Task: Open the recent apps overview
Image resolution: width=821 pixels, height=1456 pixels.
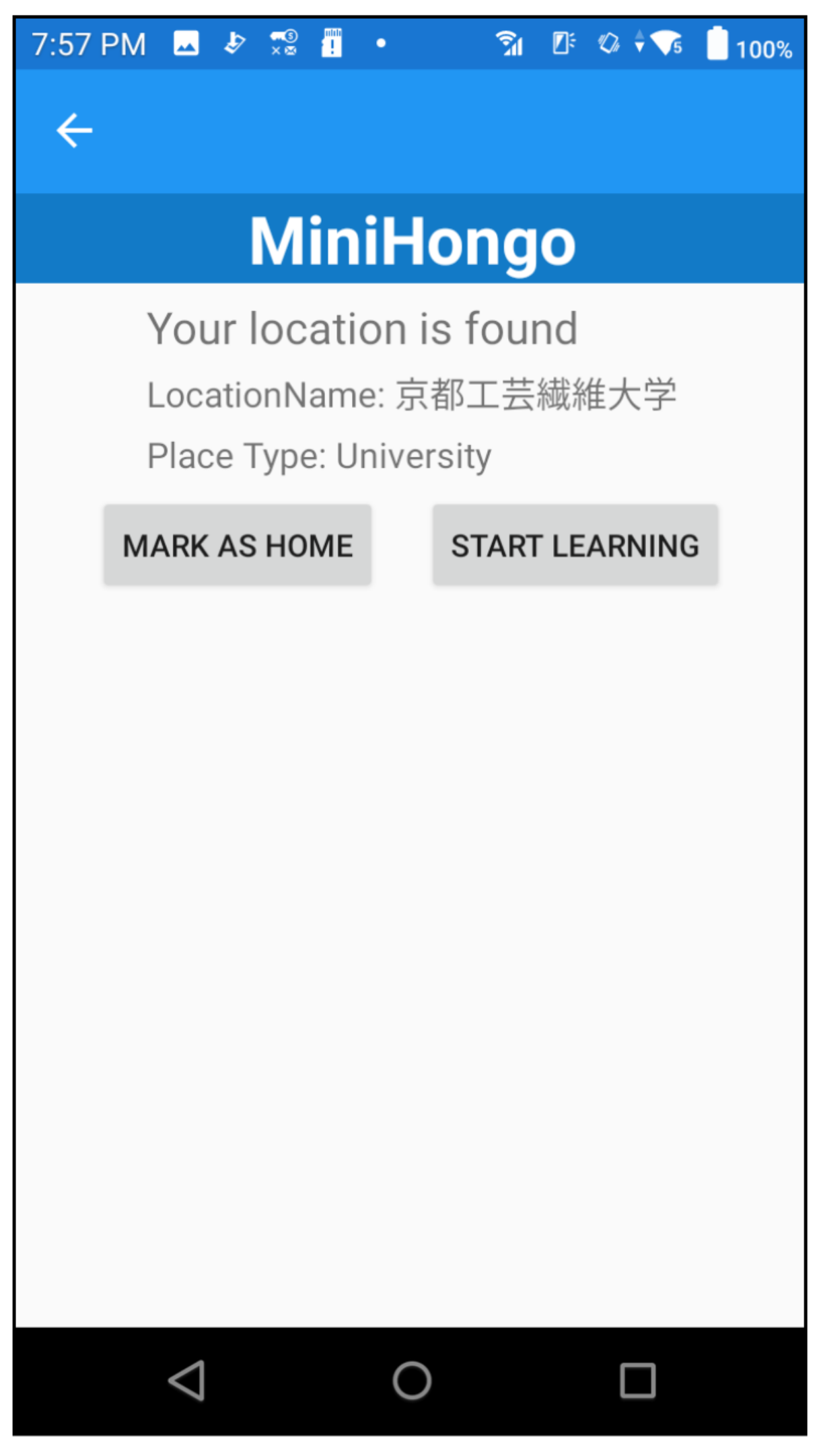Action: (x=637, y=1381)
